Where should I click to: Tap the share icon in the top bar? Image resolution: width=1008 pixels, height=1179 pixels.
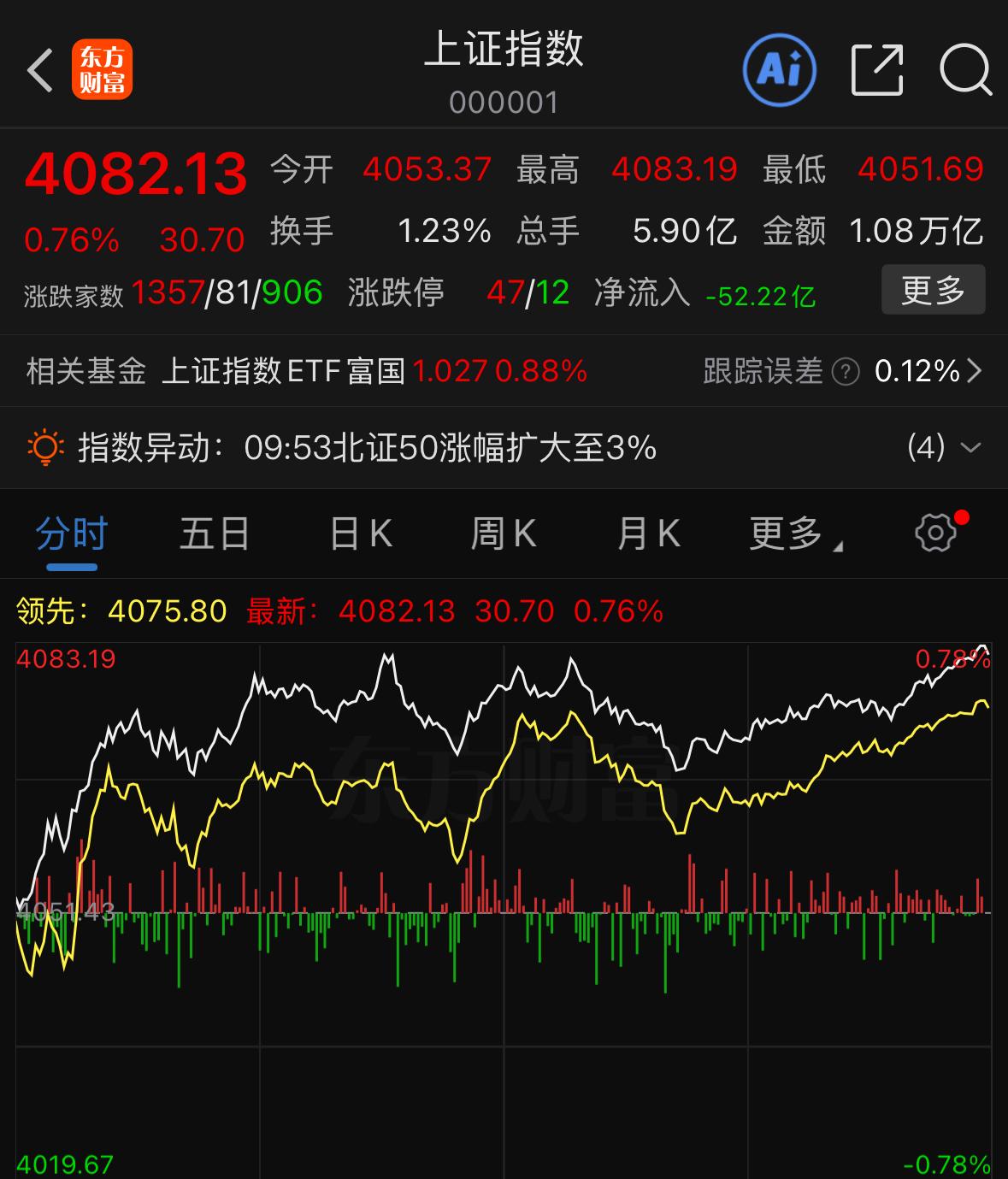point(875,69)
